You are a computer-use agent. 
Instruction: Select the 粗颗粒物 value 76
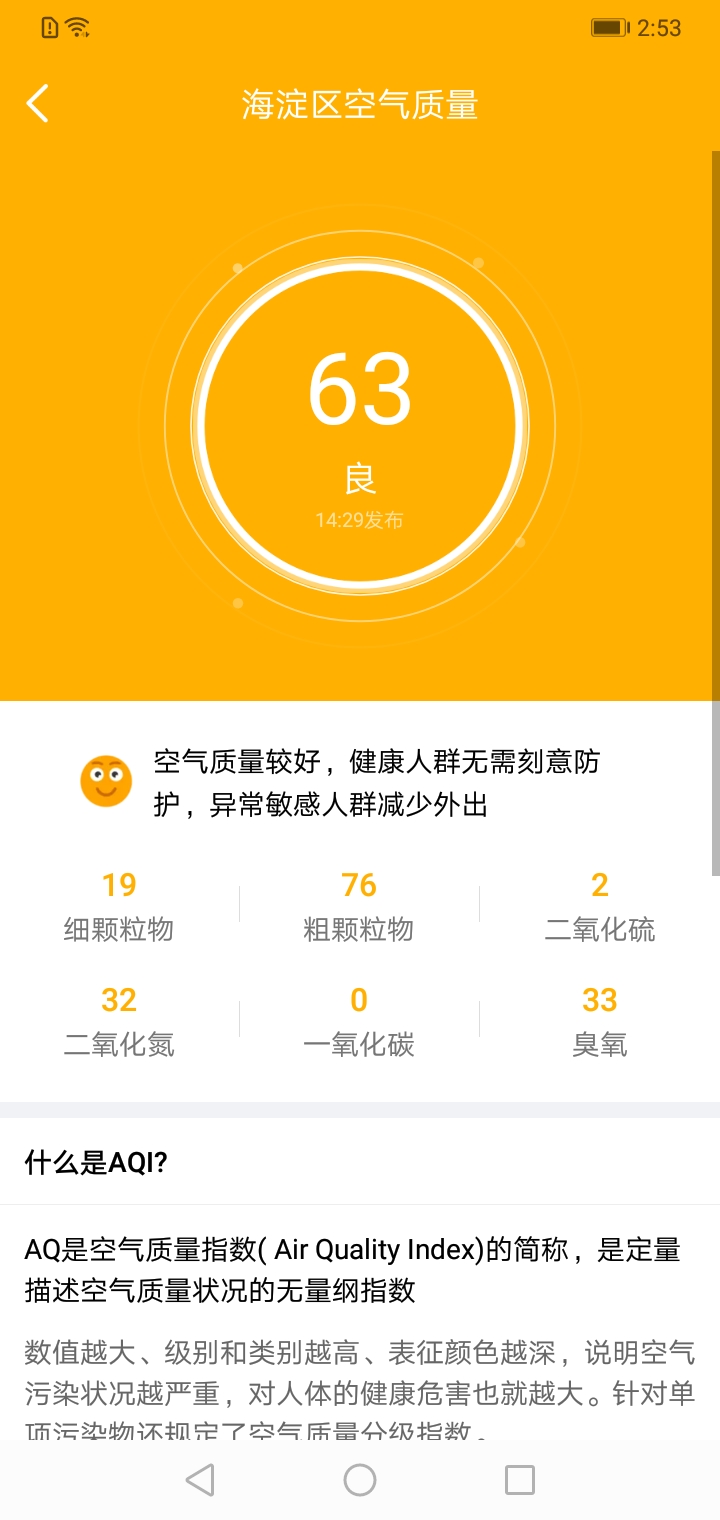(x=359, y=886)
